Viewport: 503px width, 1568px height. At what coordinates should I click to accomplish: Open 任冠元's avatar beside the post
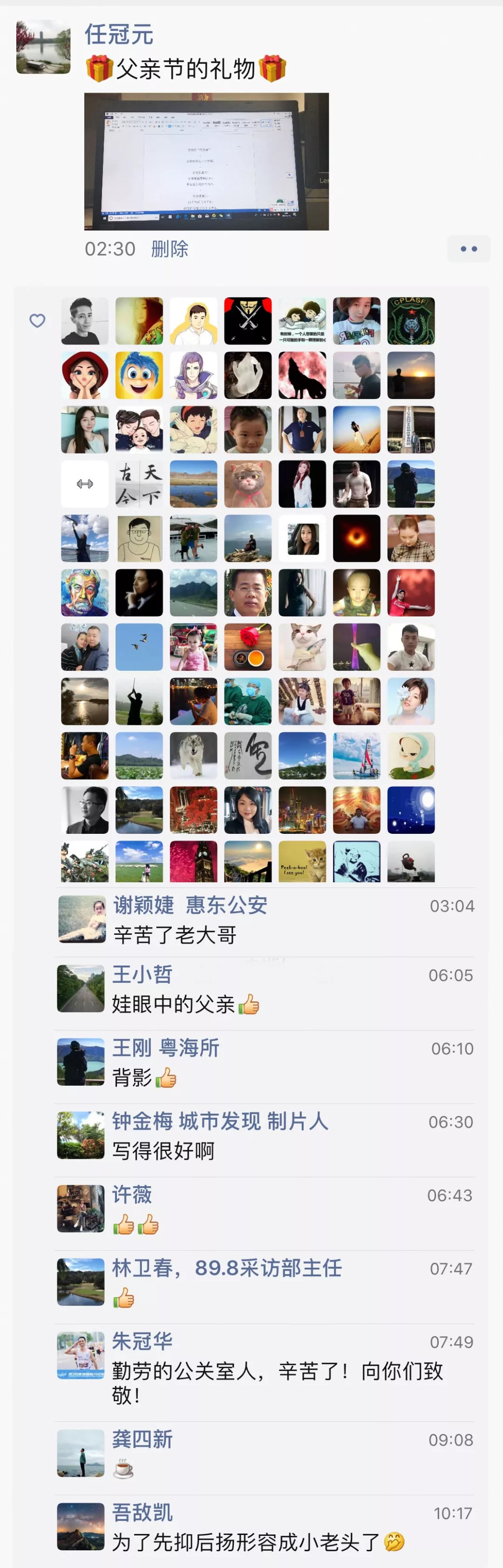[x=43, y=47]
